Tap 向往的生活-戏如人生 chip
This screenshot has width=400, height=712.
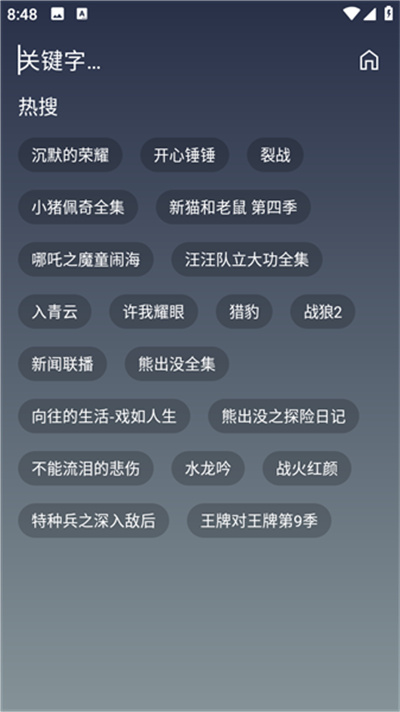click(x=104, y=416)
